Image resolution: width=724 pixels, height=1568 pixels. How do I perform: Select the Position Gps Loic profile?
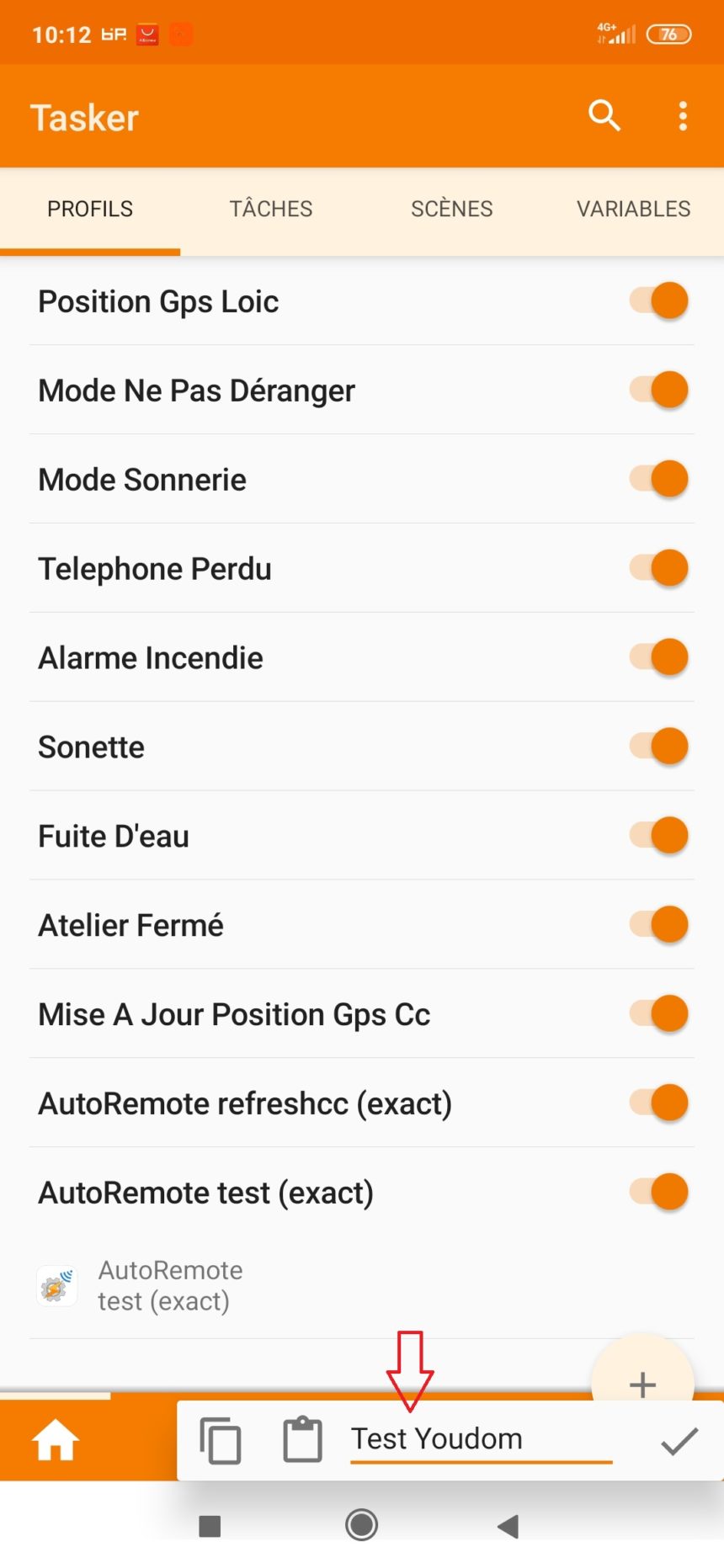click(x=158, y=300)
